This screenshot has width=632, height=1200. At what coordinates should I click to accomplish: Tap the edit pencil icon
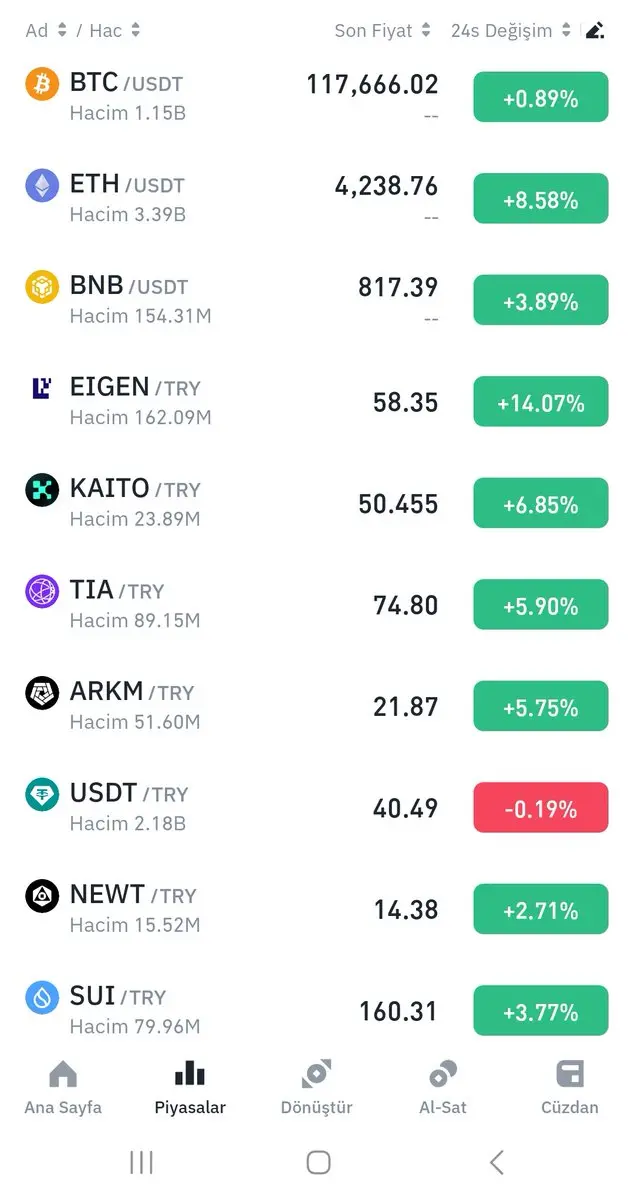[x=595, y=31]
